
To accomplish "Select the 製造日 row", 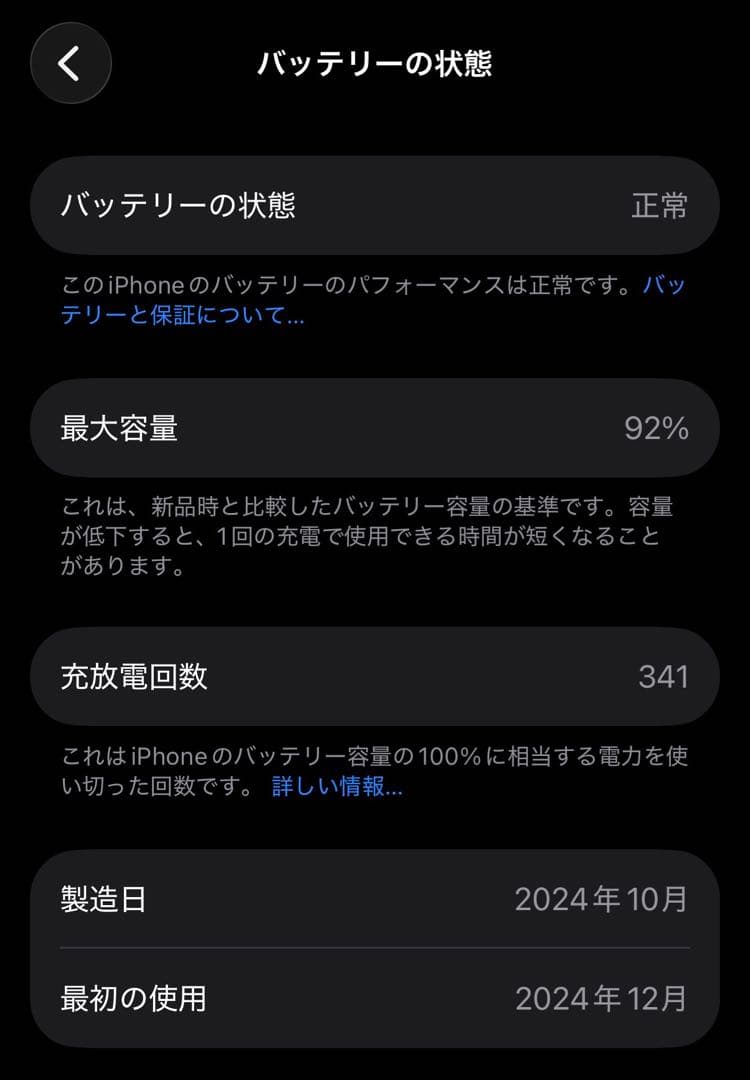I will click(374, 899).
